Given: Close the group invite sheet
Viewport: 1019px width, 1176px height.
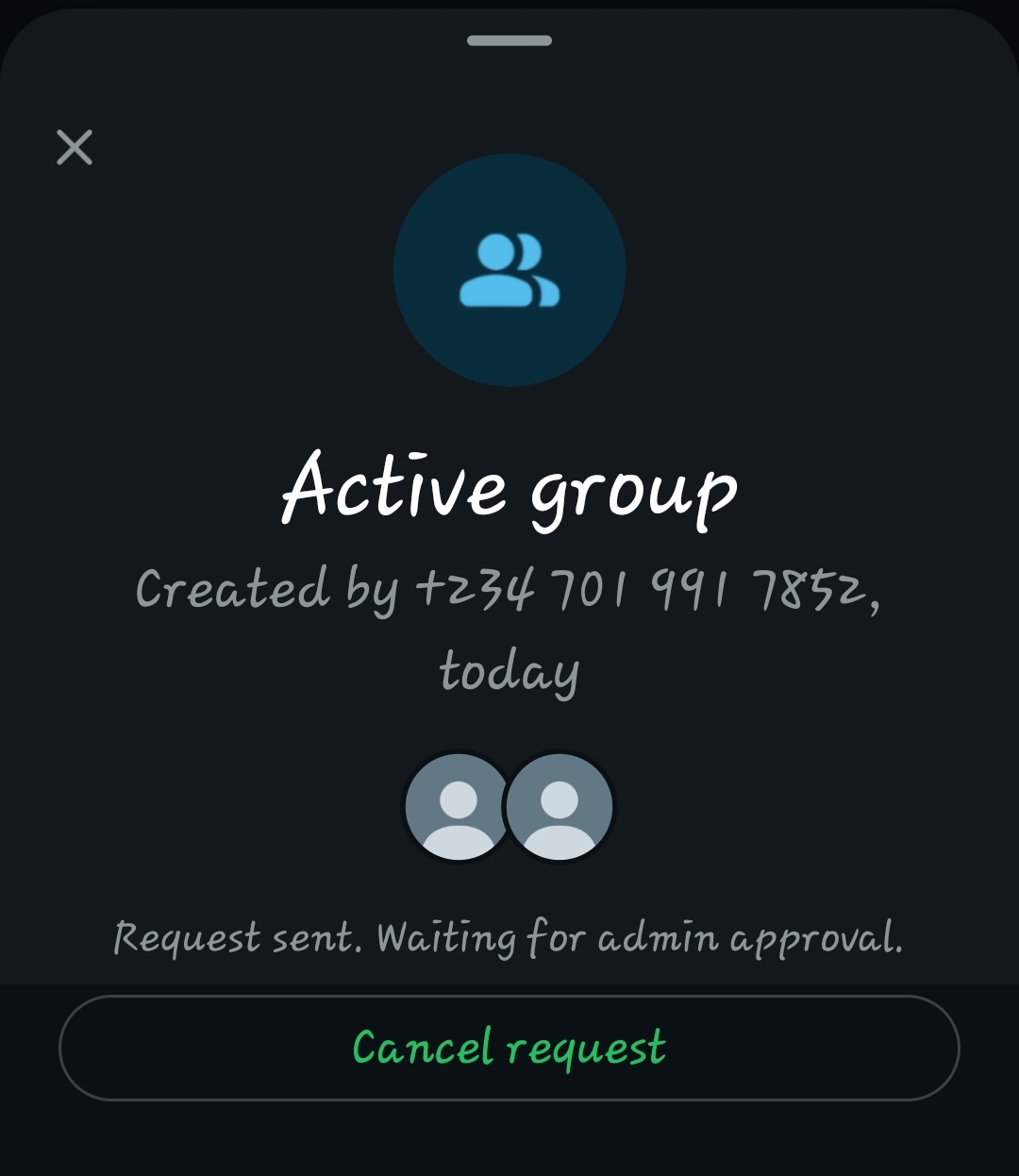Looking at the screenshot, I should [75, 147].
